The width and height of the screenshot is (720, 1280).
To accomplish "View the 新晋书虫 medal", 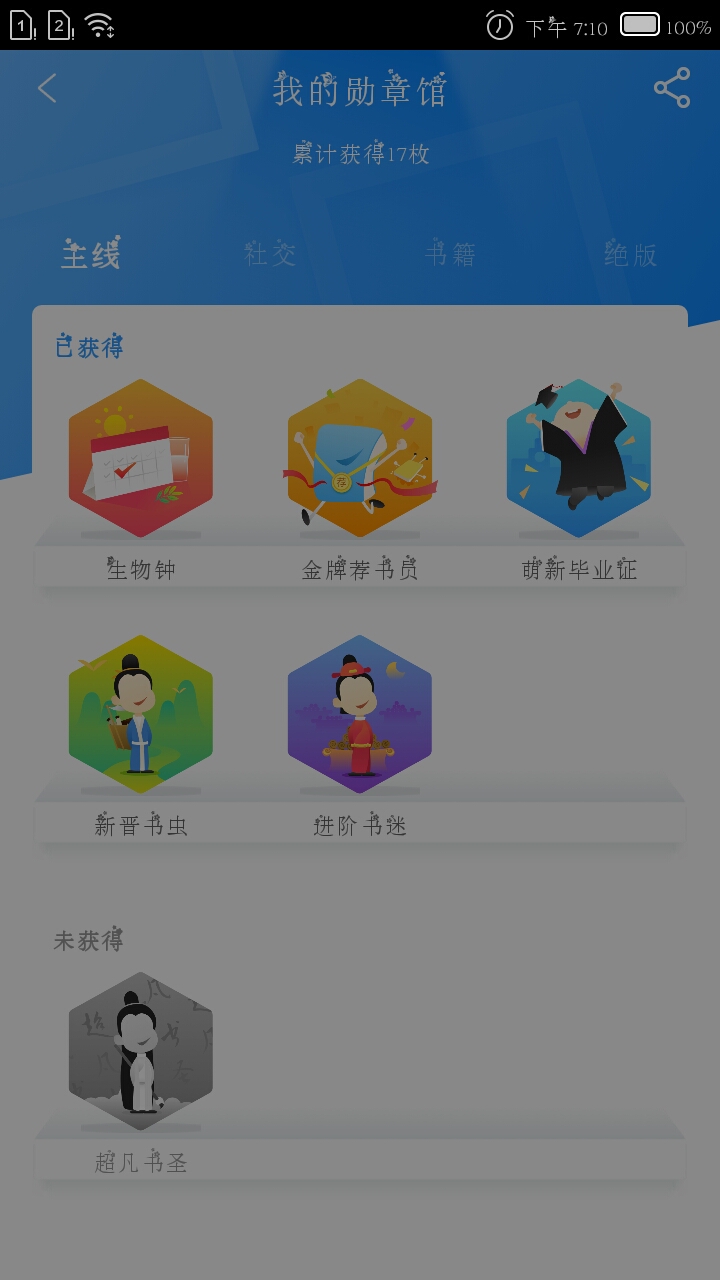I will coord(141,715).
